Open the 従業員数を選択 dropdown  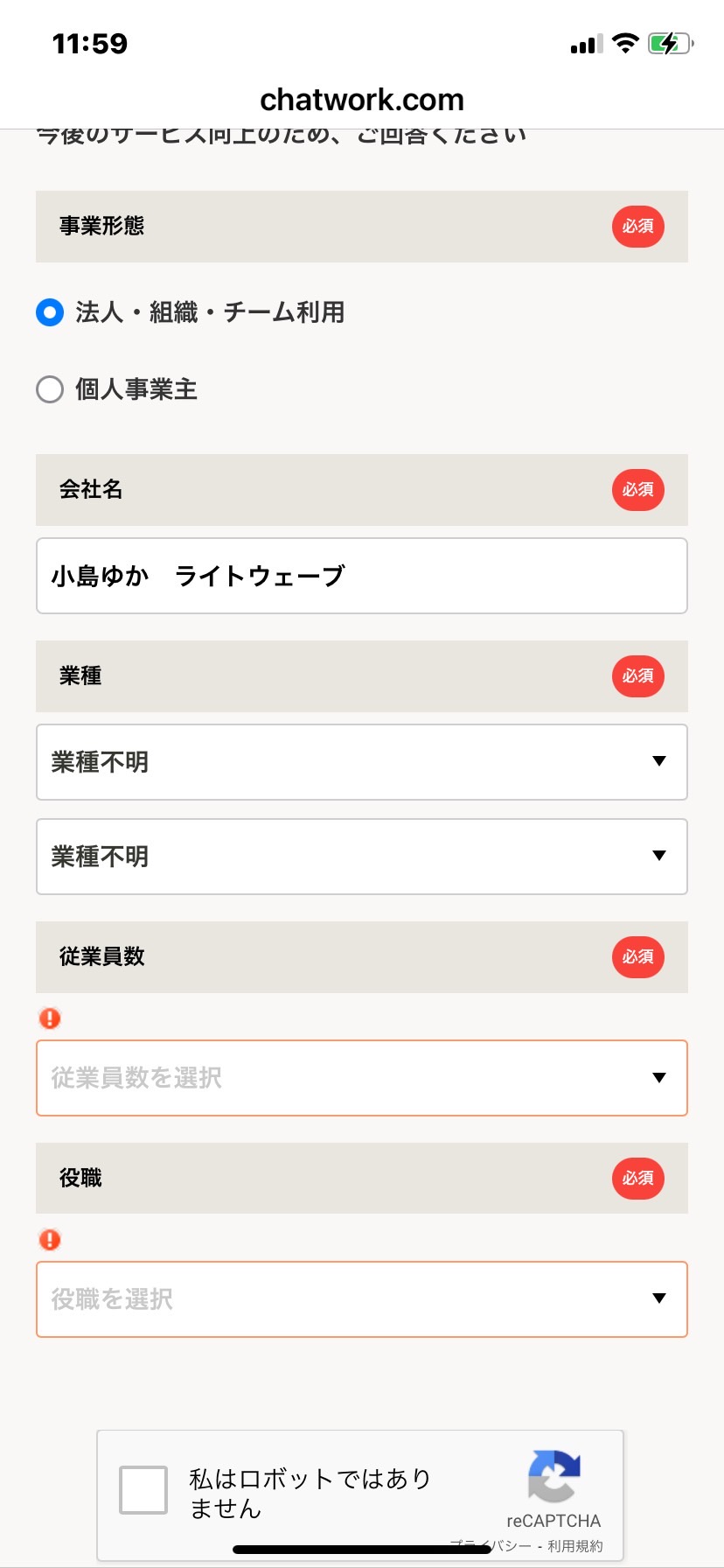[362, 1078]
